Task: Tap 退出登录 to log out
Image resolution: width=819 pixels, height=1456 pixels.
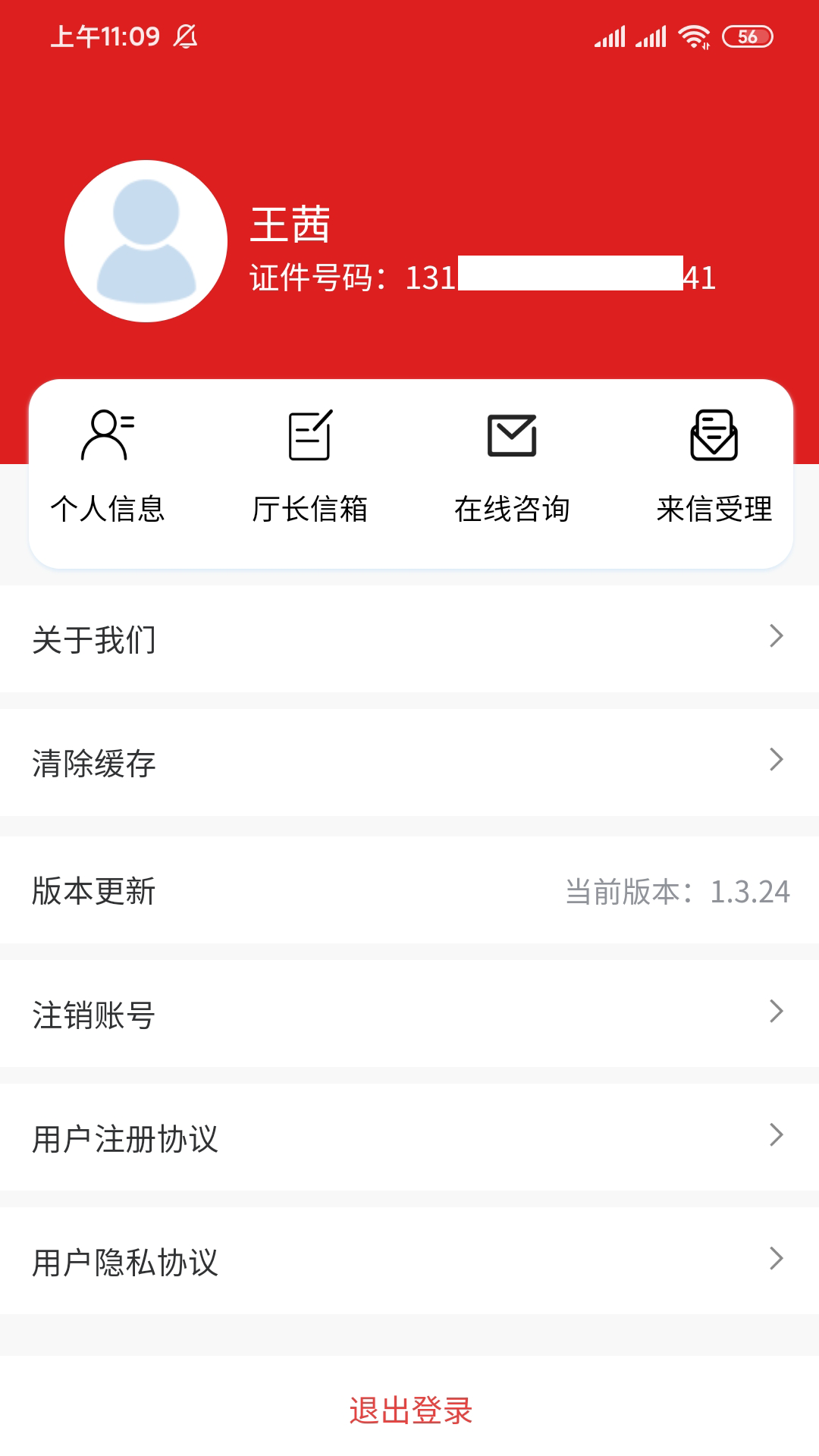Action: click(409, 1409)
